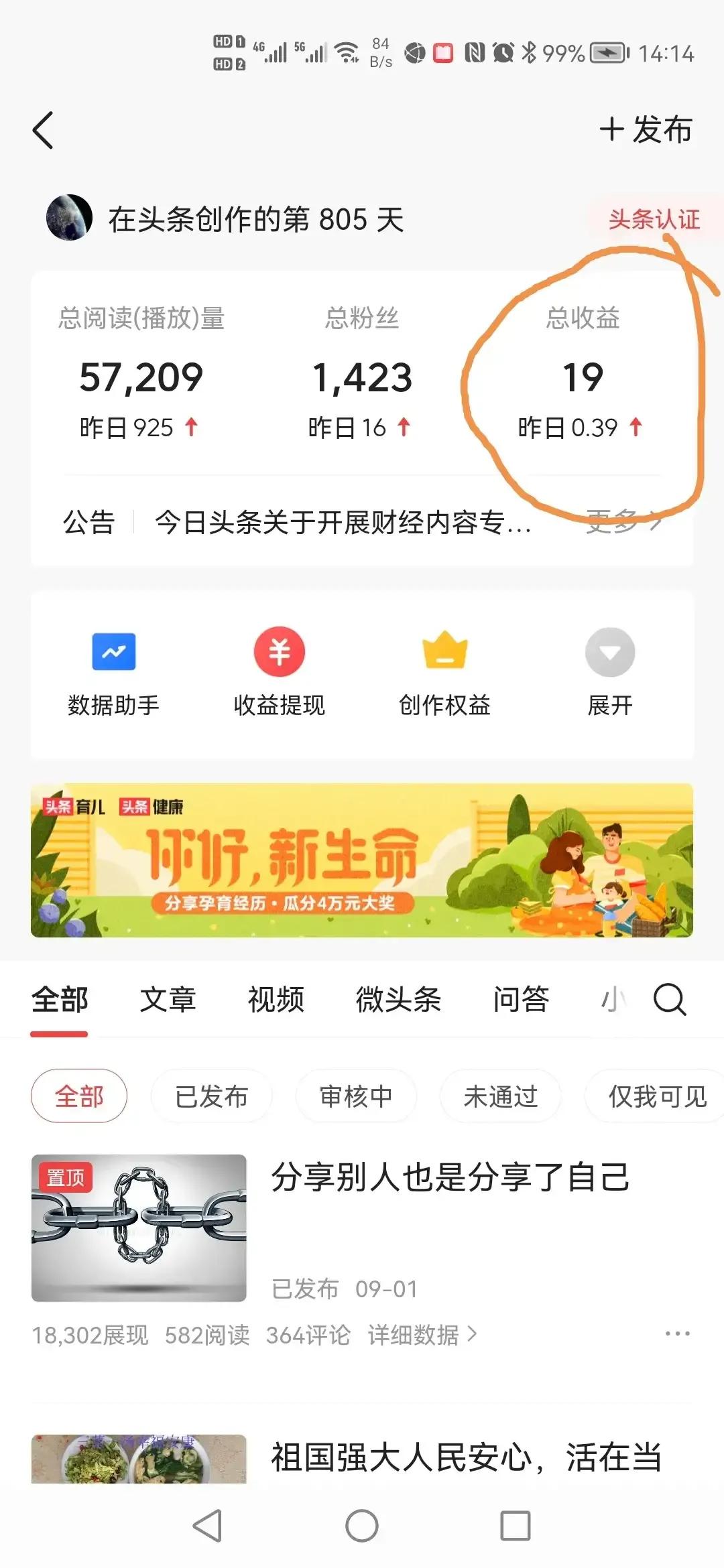Select the 已发布 filter
The height and width of the screenshot is (1568, 724).
click(210, 1096)
